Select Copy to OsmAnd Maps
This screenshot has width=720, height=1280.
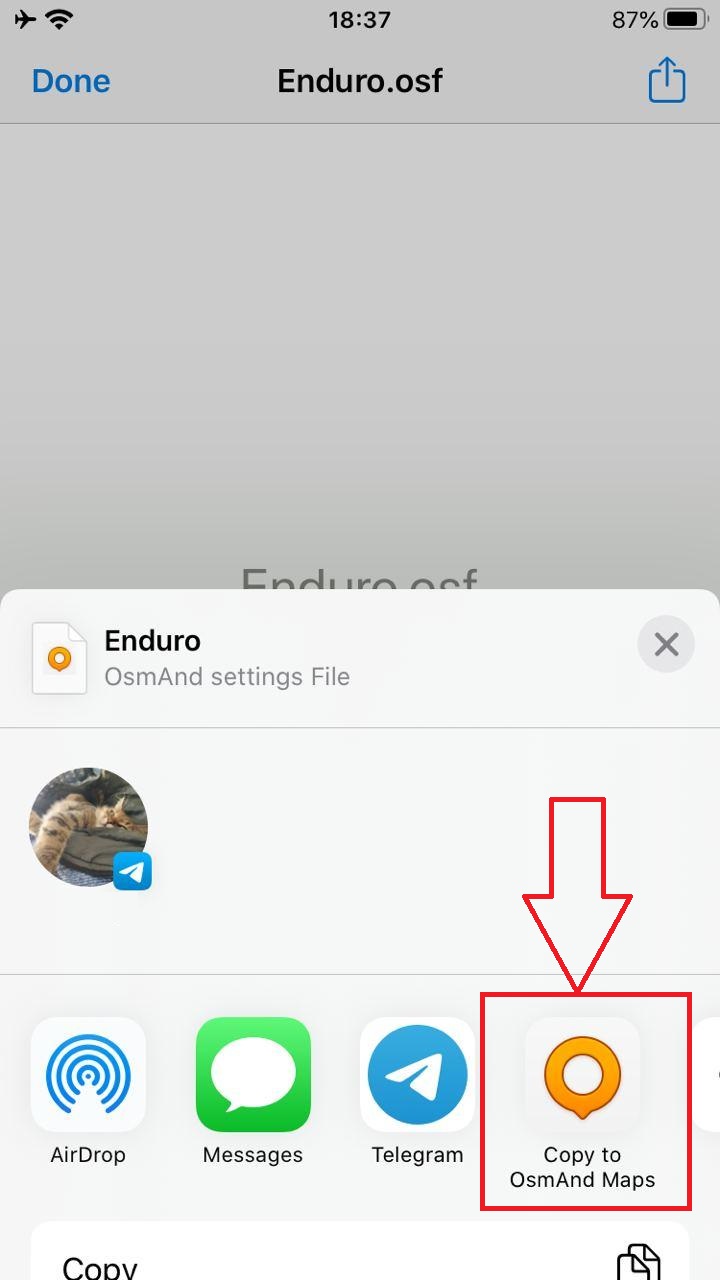582,1078
